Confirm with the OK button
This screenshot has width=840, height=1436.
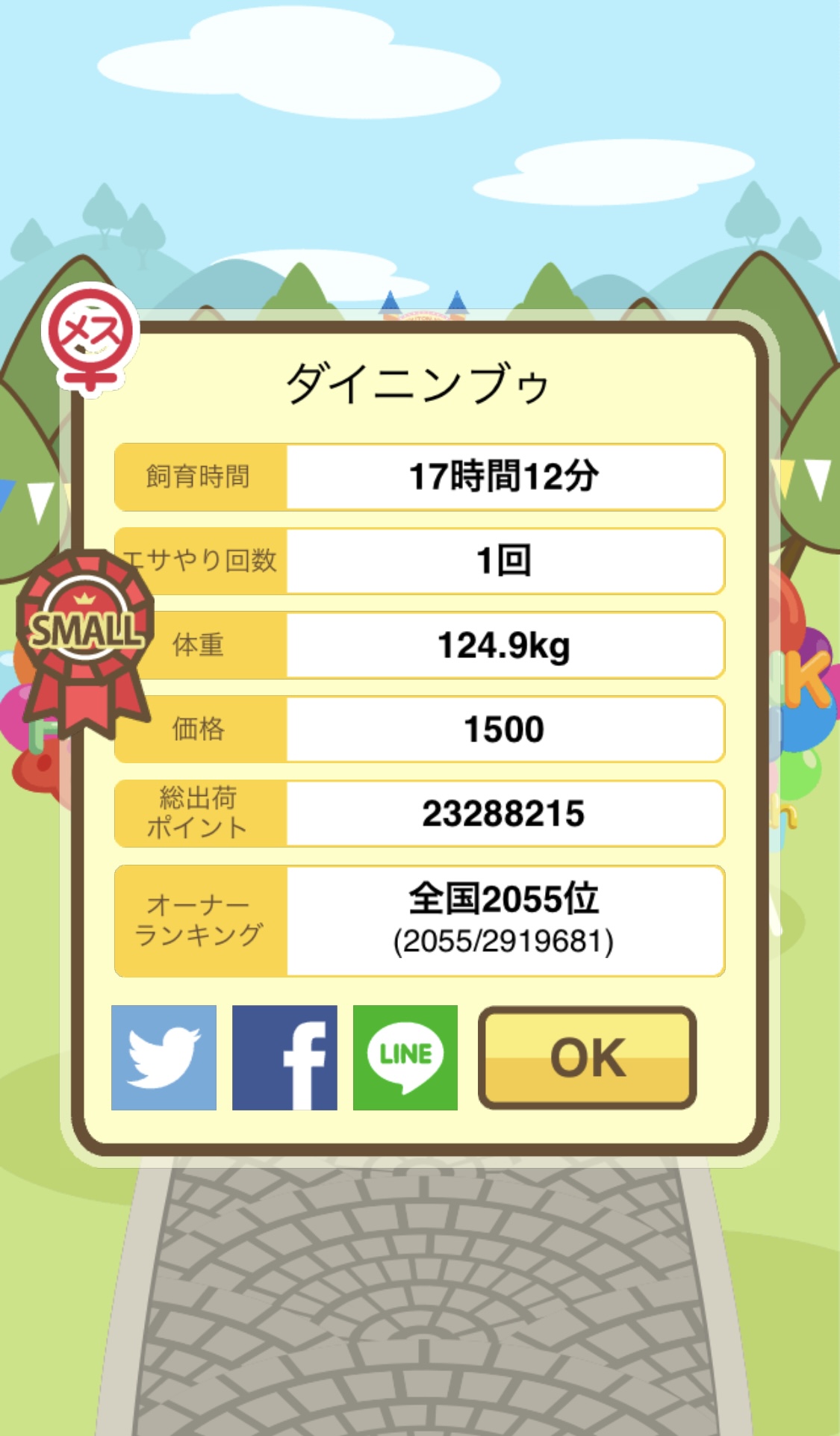click(x=587, y=1057)
